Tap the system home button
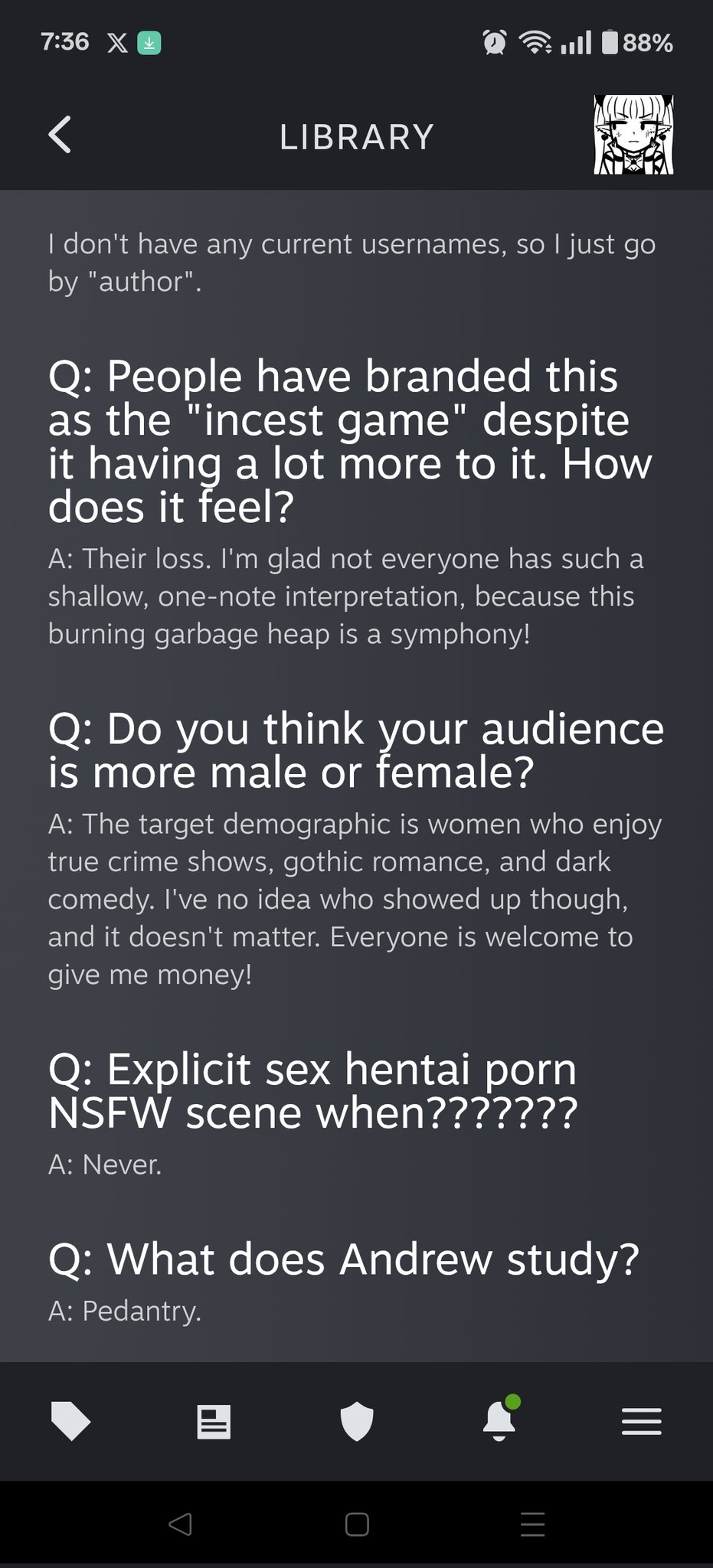 pyautogui.click(x=357, y=1524)
